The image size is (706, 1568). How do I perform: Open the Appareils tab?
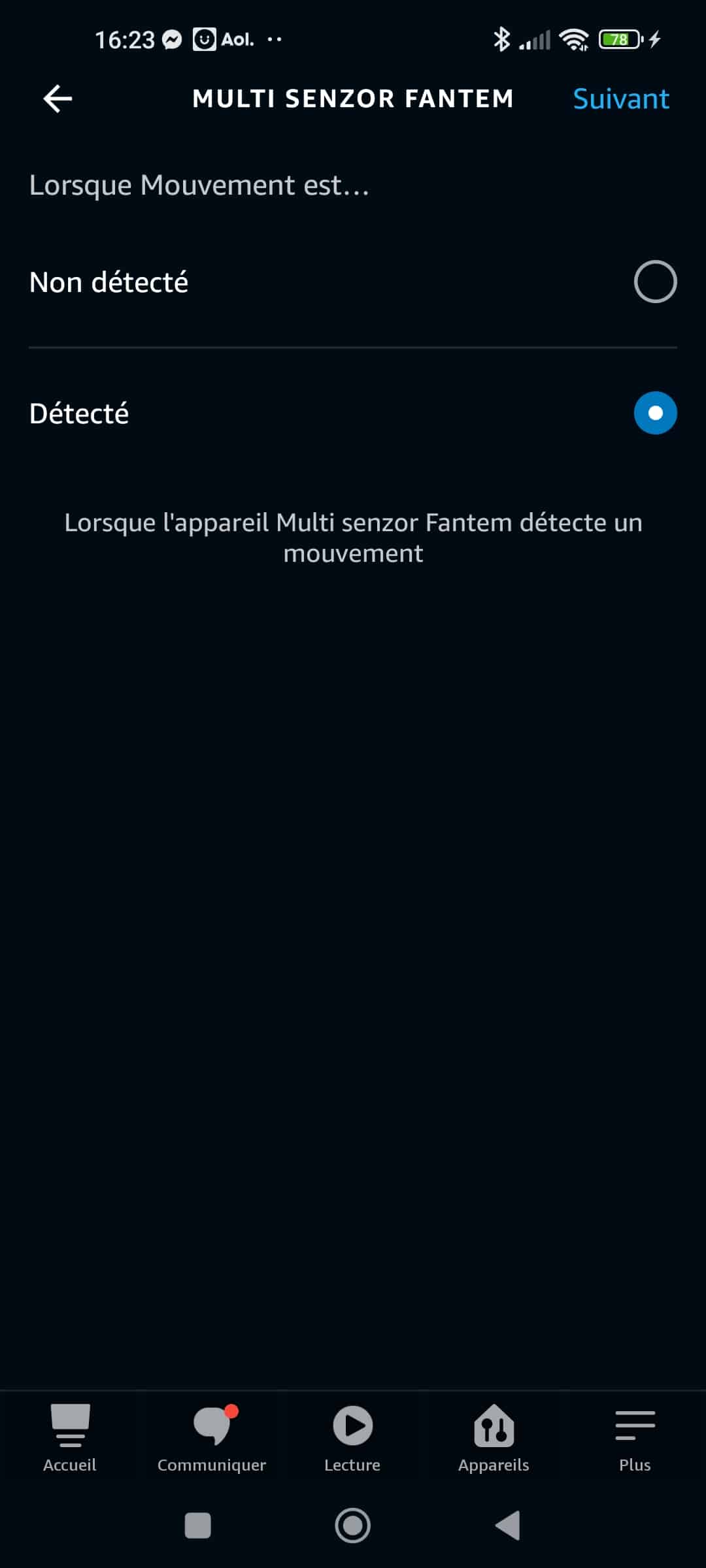coord(494,1437)
